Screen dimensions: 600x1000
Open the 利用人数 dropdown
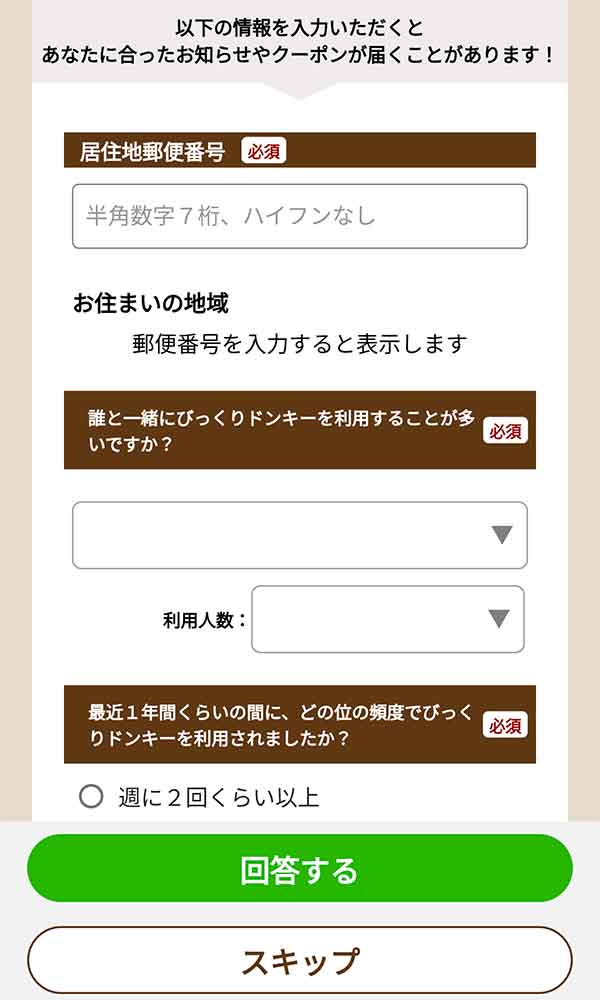click(x=387, y=619)
